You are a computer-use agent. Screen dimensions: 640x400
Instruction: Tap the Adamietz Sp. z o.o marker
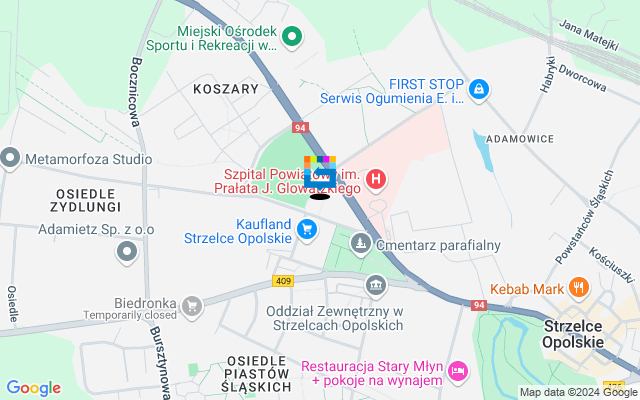[126, 253]
